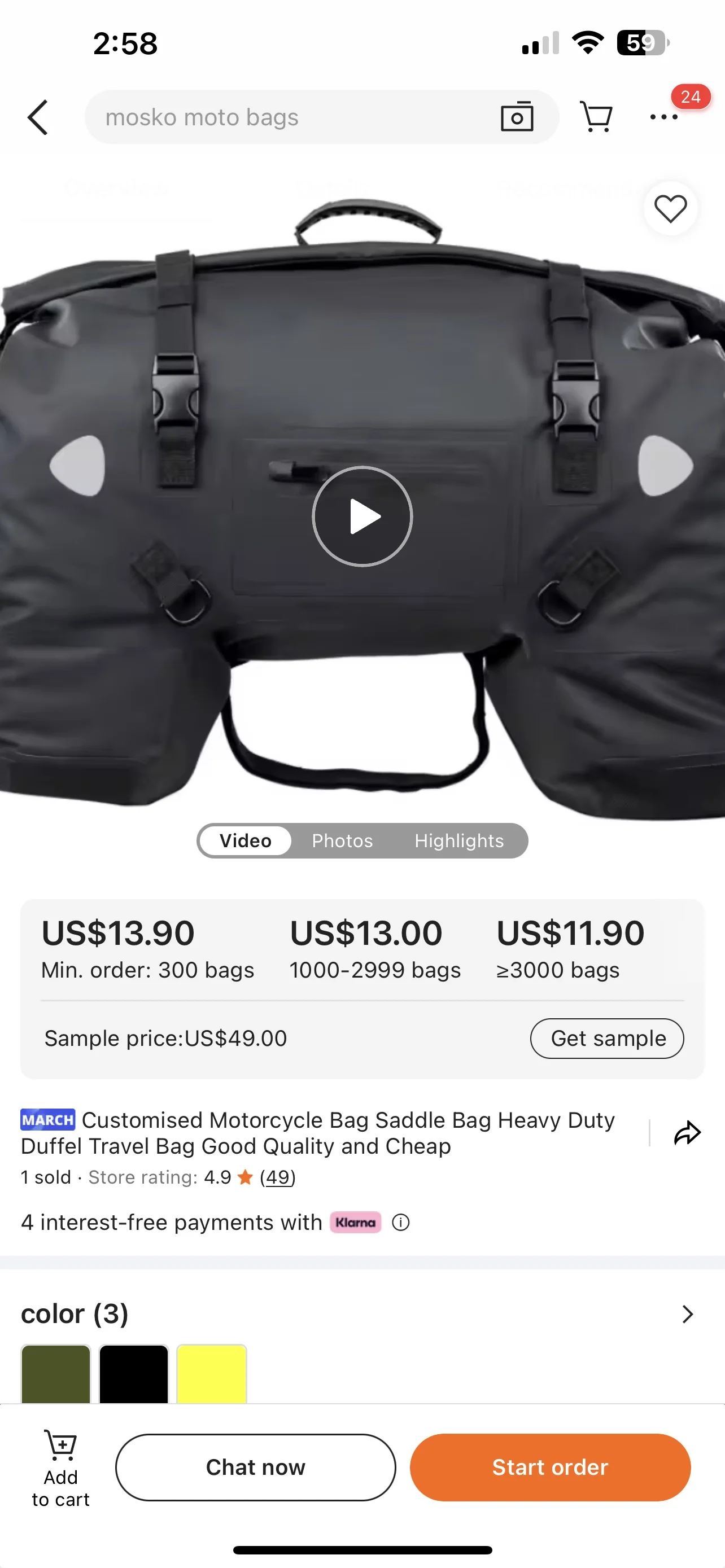The image size is (725, 1568).
Task: Select the Video segment
Action: click(245, 840)
